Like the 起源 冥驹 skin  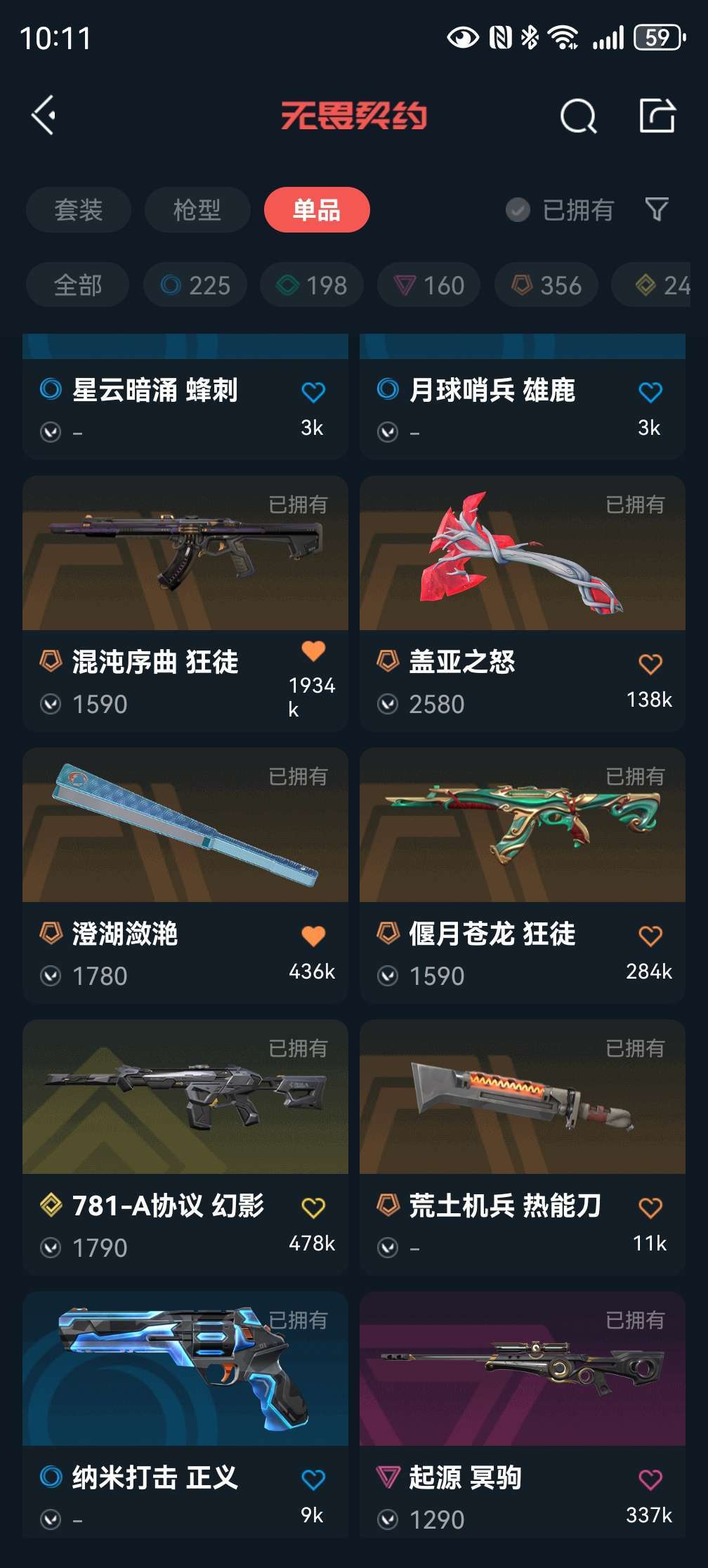[650, 1479]
